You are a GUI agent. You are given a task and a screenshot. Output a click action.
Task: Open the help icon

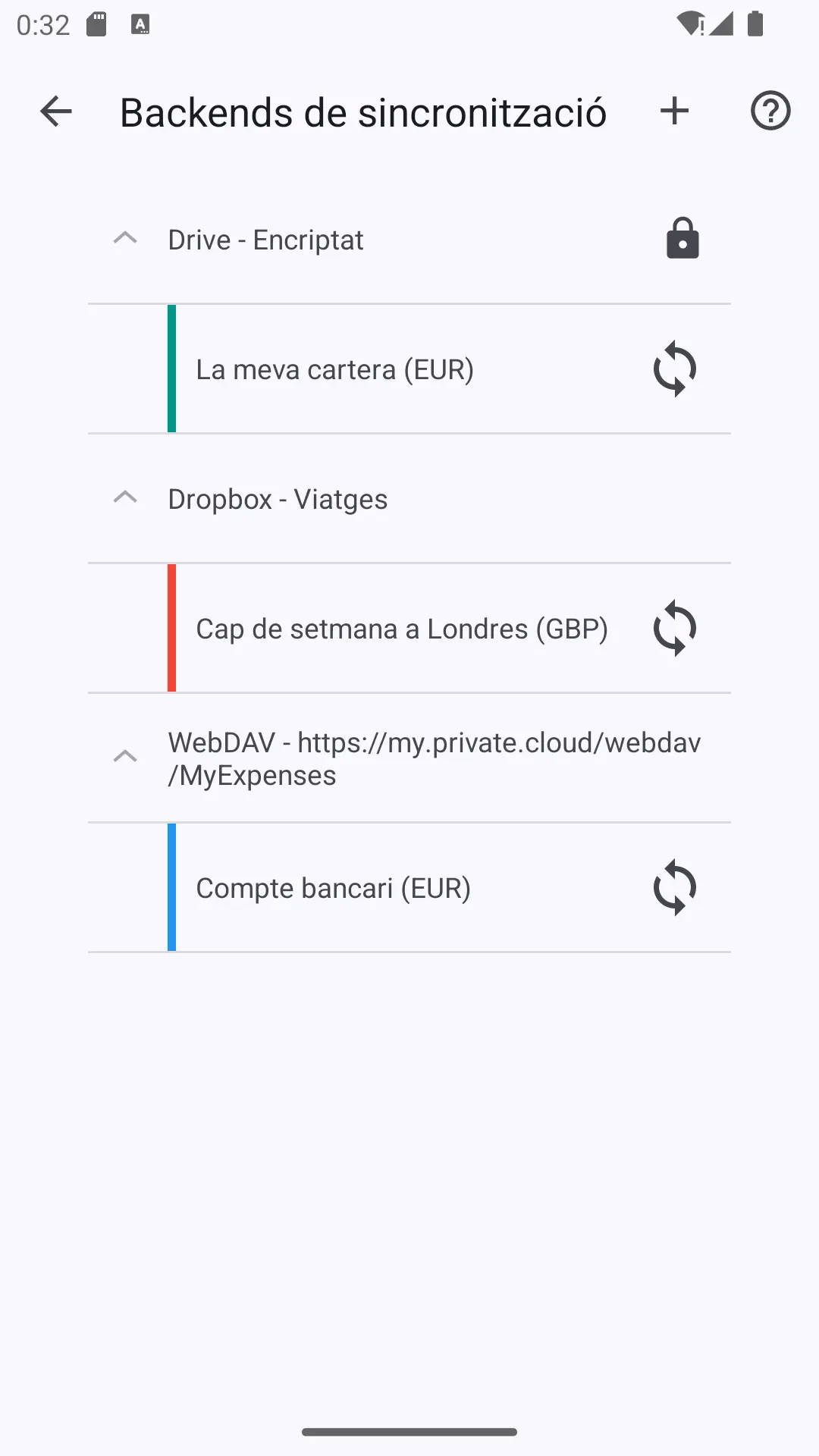(x=770, y=111)
